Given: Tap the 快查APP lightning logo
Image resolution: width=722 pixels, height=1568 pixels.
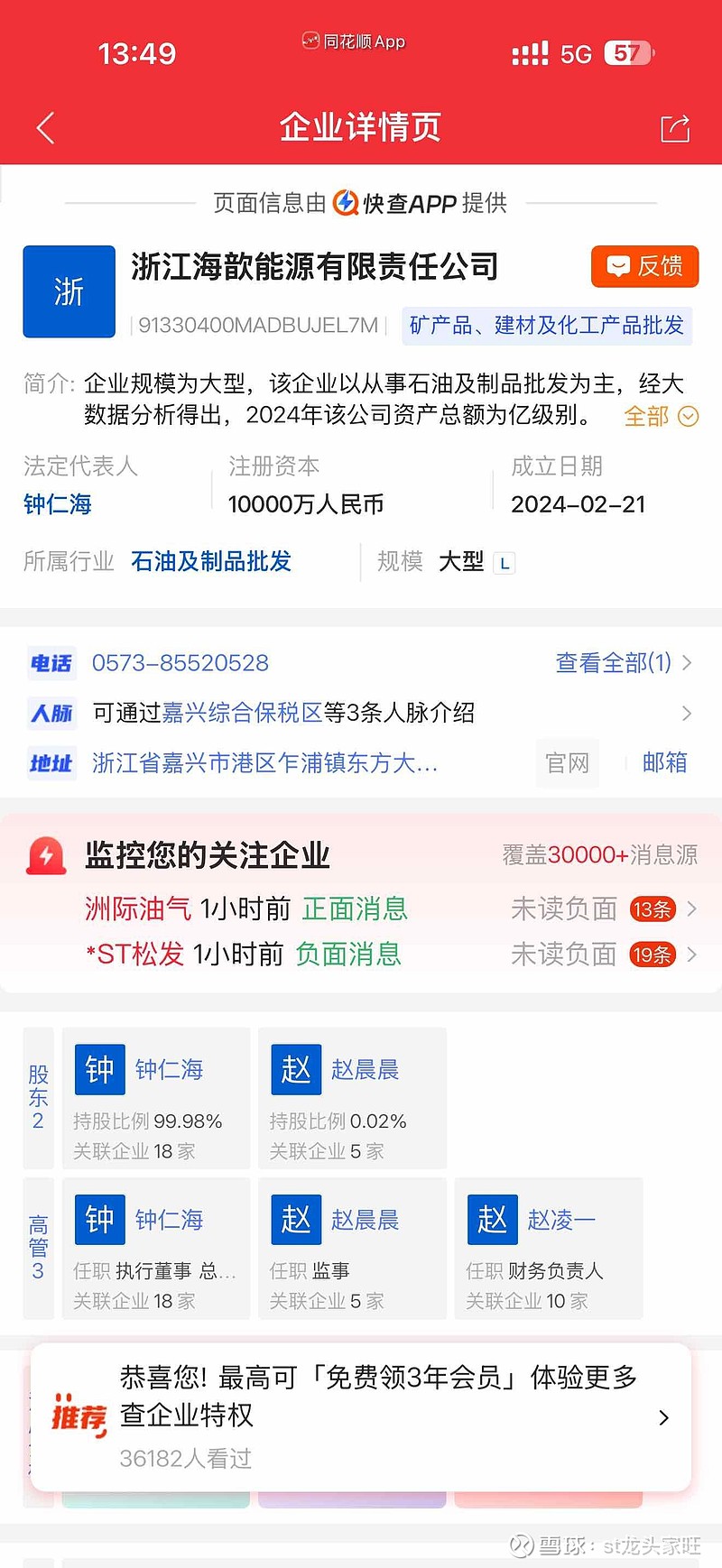Looking at the screenshot, I should tap(346, 203).
